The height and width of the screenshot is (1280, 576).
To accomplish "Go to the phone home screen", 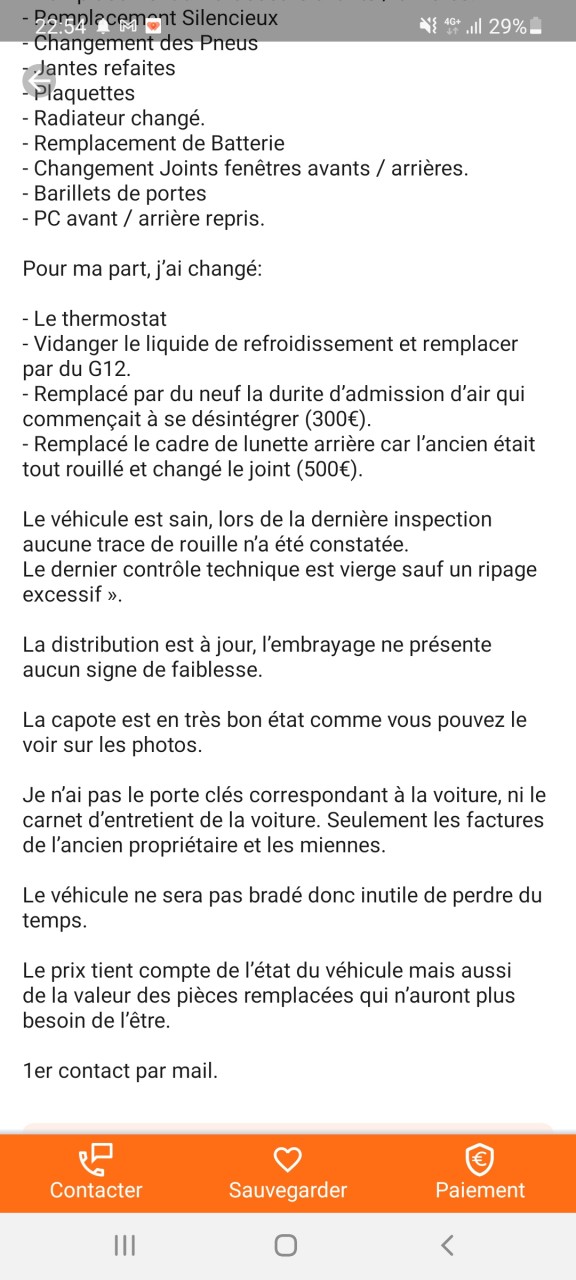I will 286,1245.
